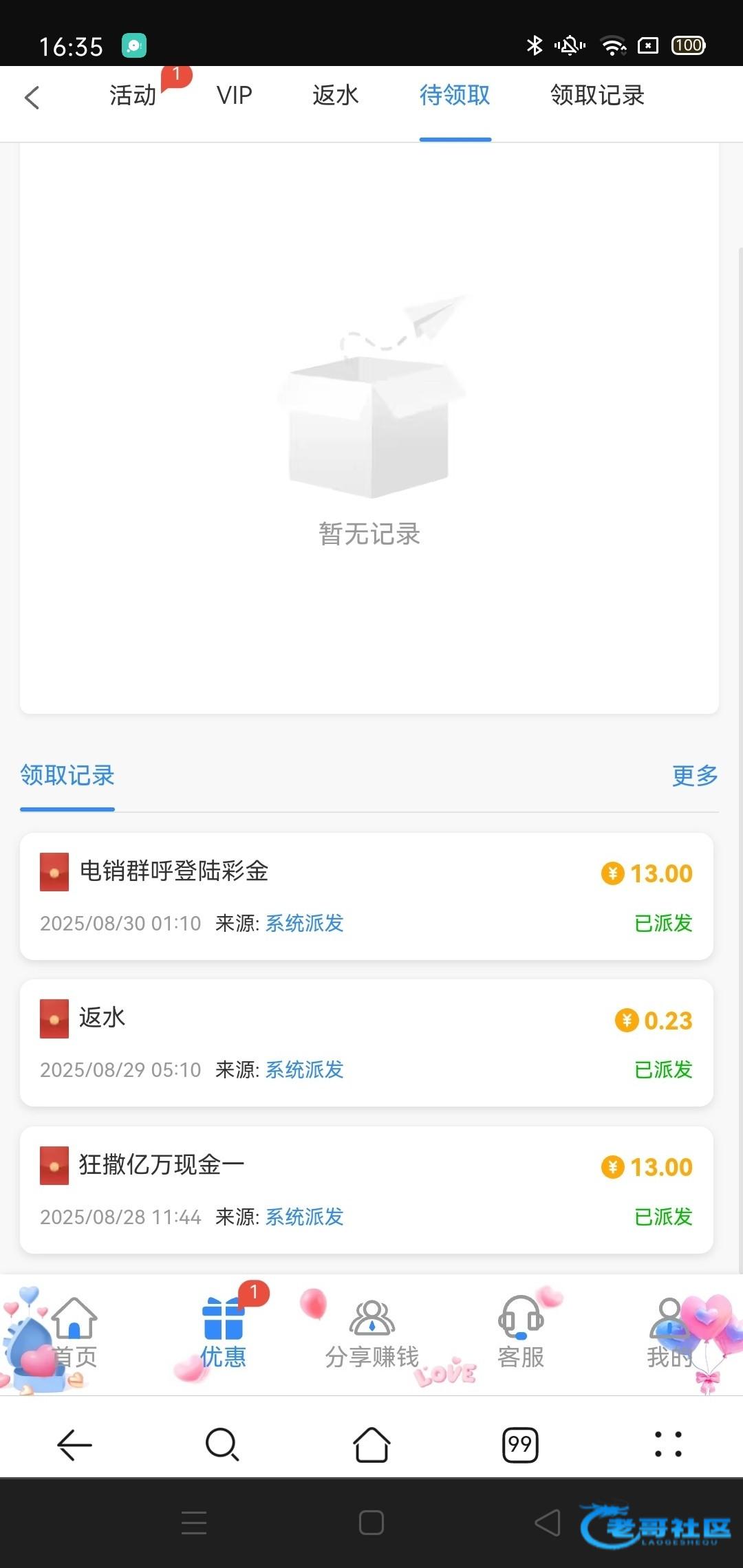Open 我的 in bottom navigation
743x1568 pixels.
[x=669, y=1333]
